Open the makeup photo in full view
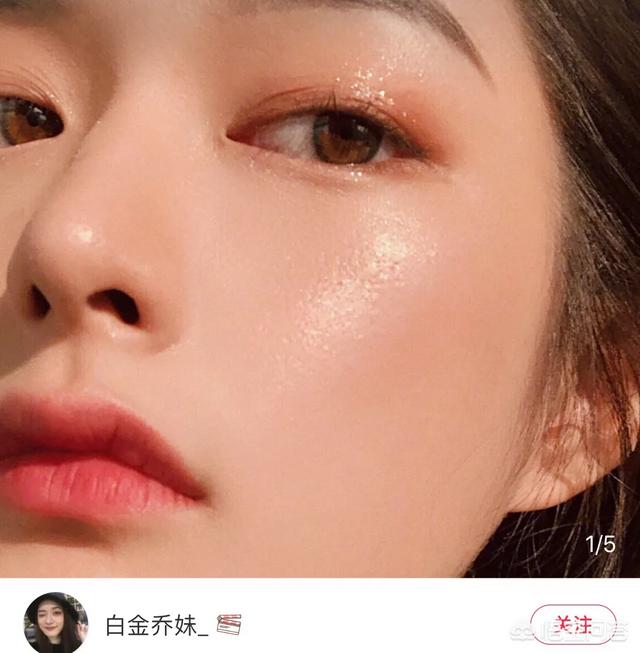Viewport: 640px width, 653px height. coord(320,288)
